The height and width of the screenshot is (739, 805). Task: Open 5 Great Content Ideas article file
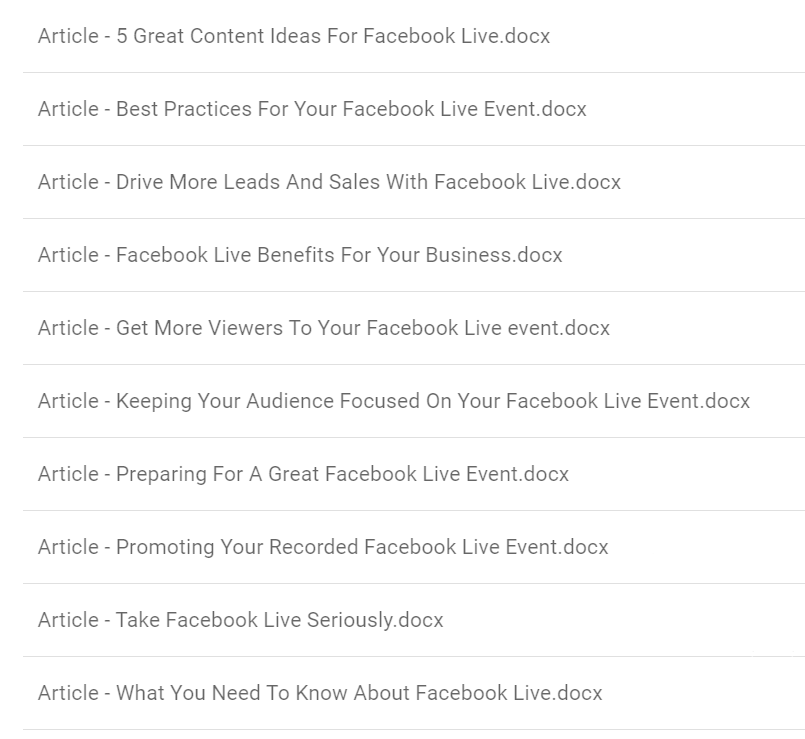click(x=294, y=37)
